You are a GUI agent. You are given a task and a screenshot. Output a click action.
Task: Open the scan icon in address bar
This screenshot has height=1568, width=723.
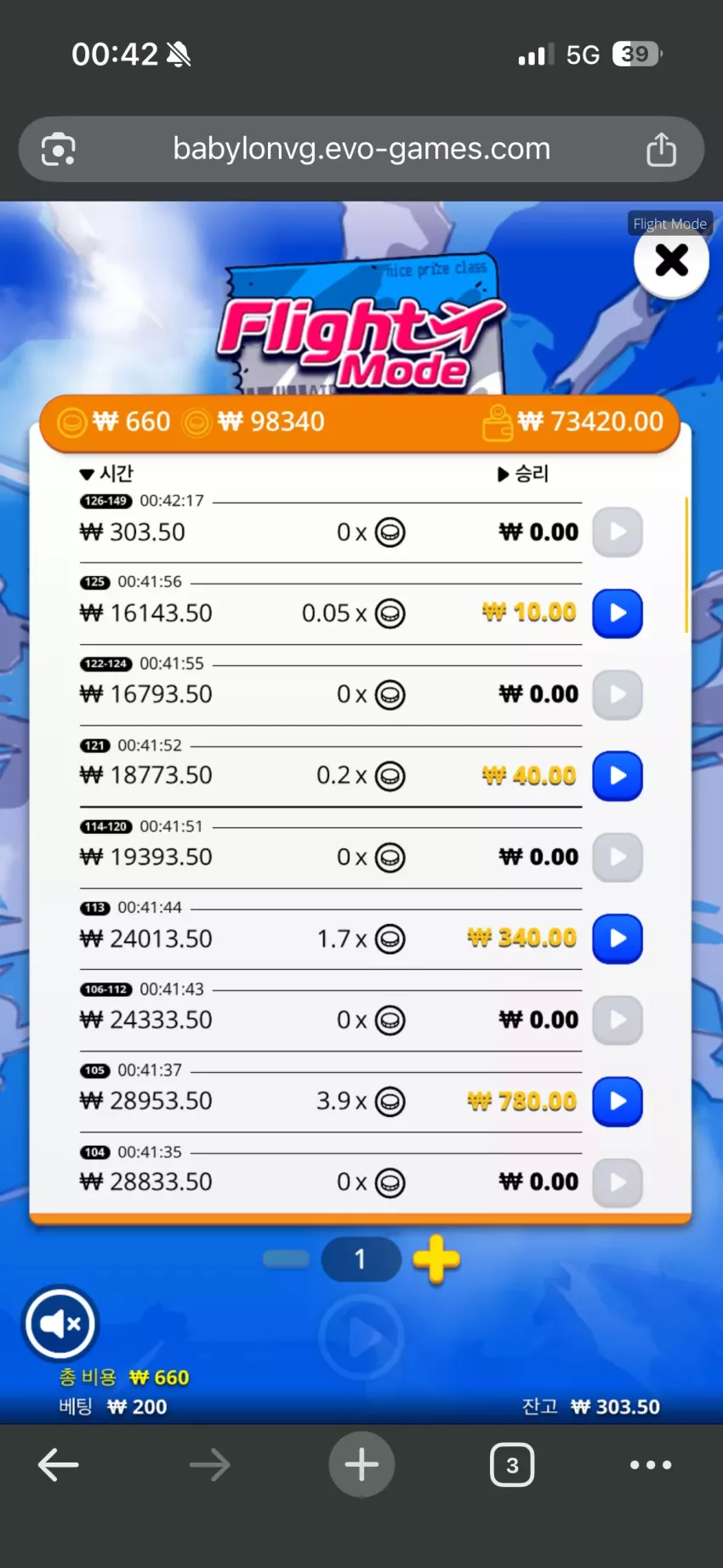tap(59, 150)
